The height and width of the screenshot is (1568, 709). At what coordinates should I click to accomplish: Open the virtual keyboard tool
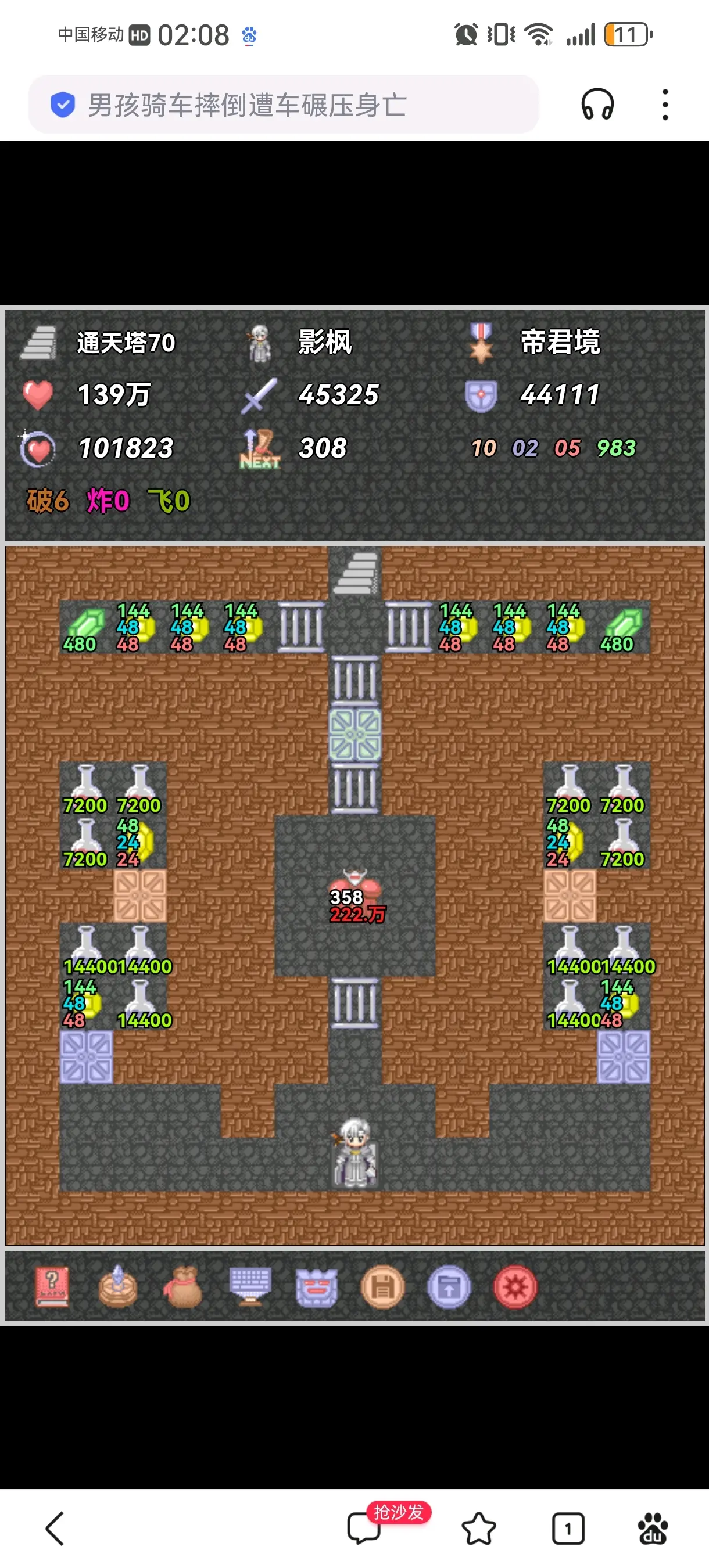coord(250,1287)
